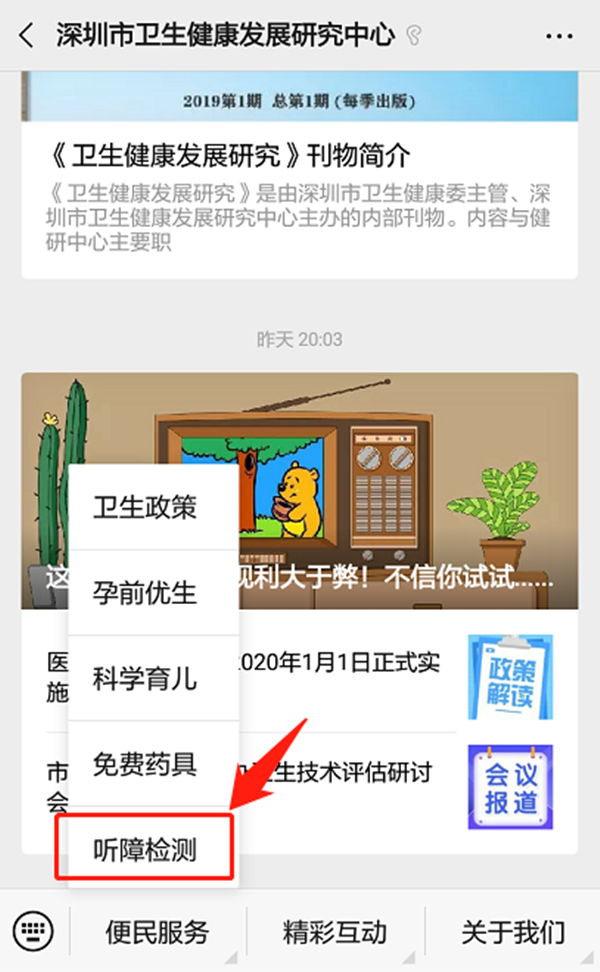Open the article with 会议报道 thumbnail

click(x=509, y=787)
